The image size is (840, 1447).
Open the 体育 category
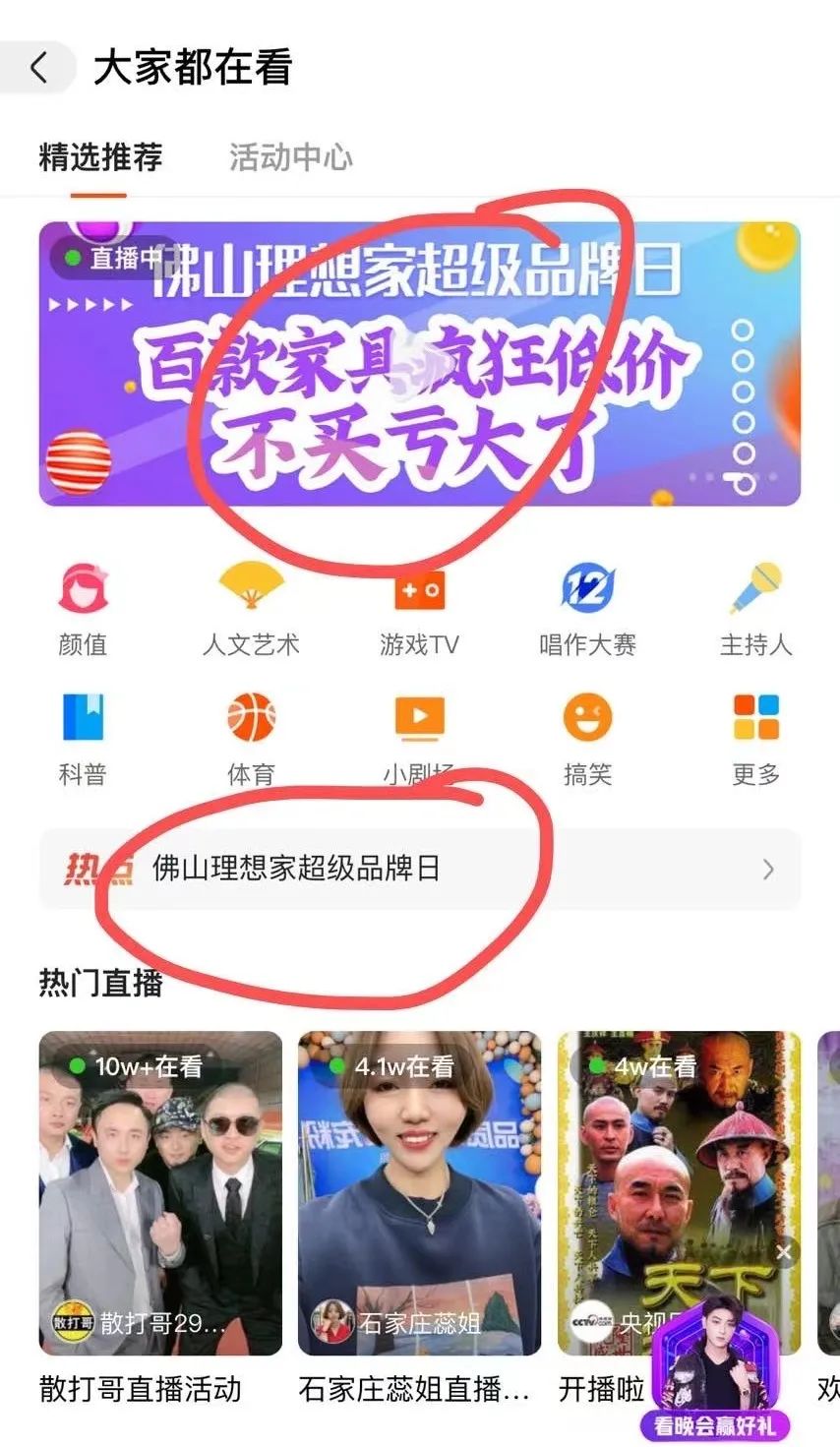pos(251,740)
